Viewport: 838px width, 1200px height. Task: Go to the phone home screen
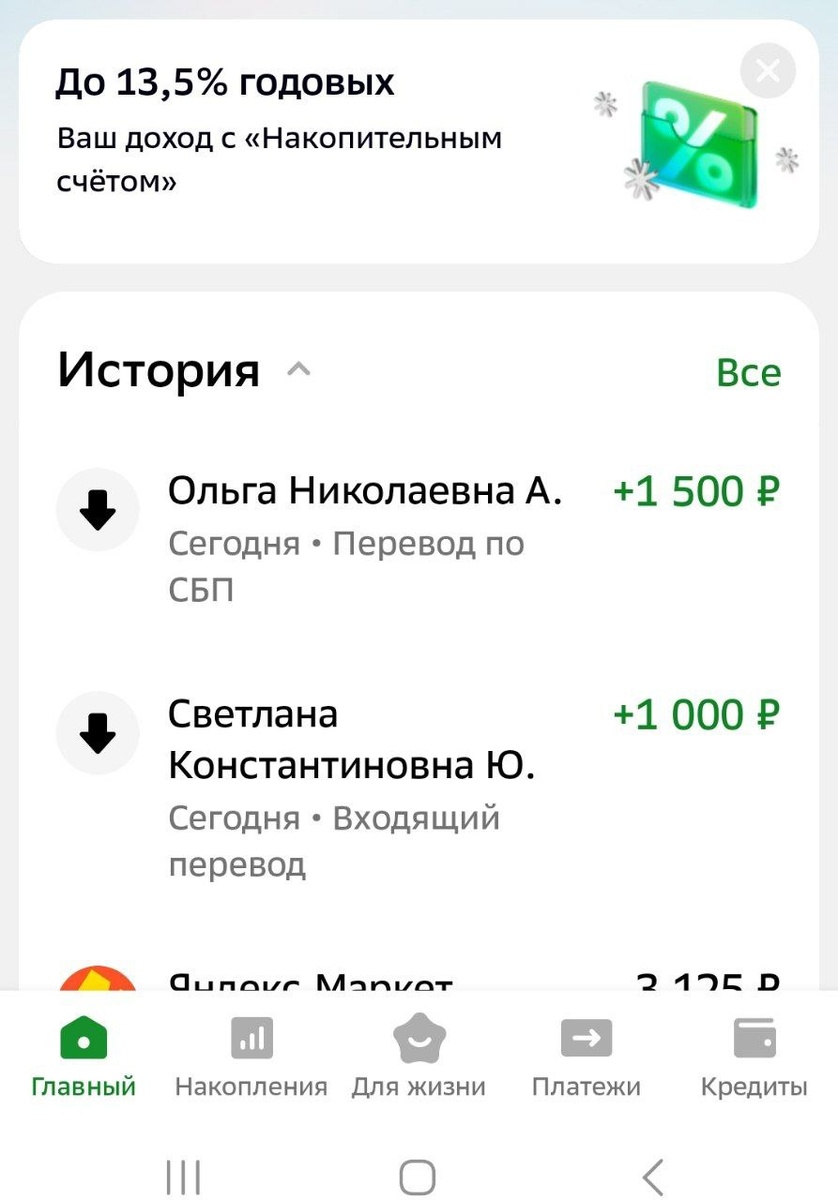coord(418,1175)
